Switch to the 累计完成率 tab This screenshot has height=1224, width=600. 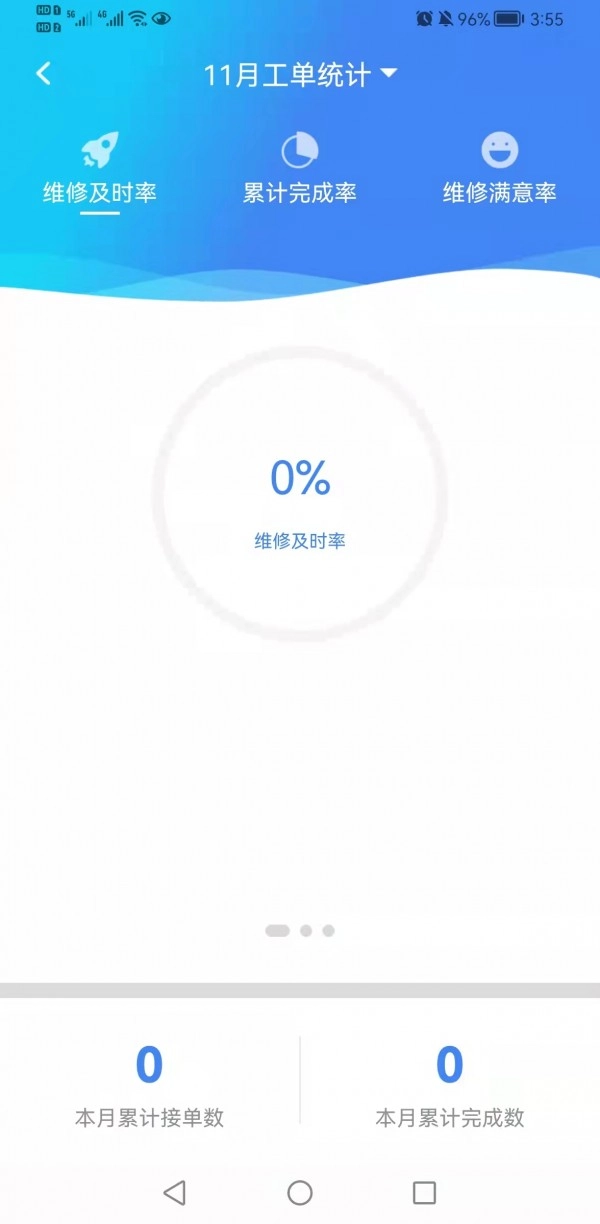pos(300,170)
